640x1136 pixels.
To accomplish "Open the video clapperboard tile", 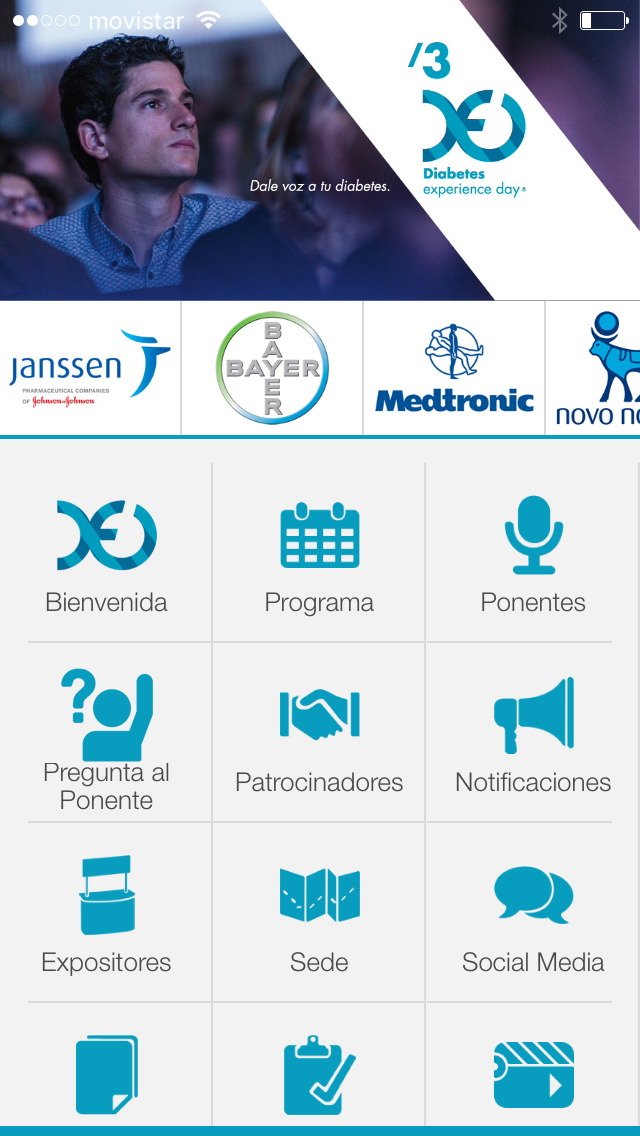I will 533,1073.
